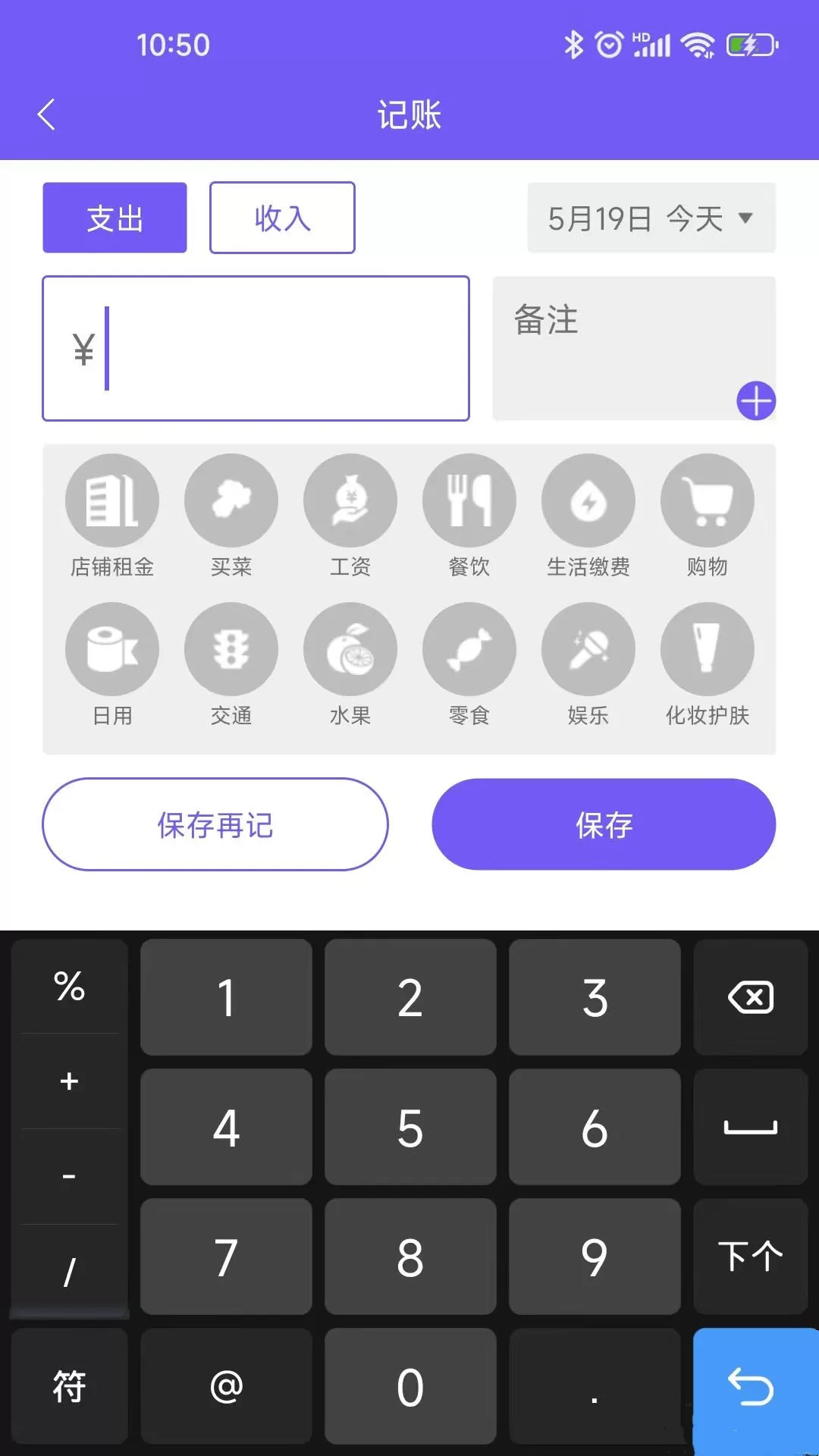Tap the 保存再记 button
The image size is (819, 1456).
point(215,824)
